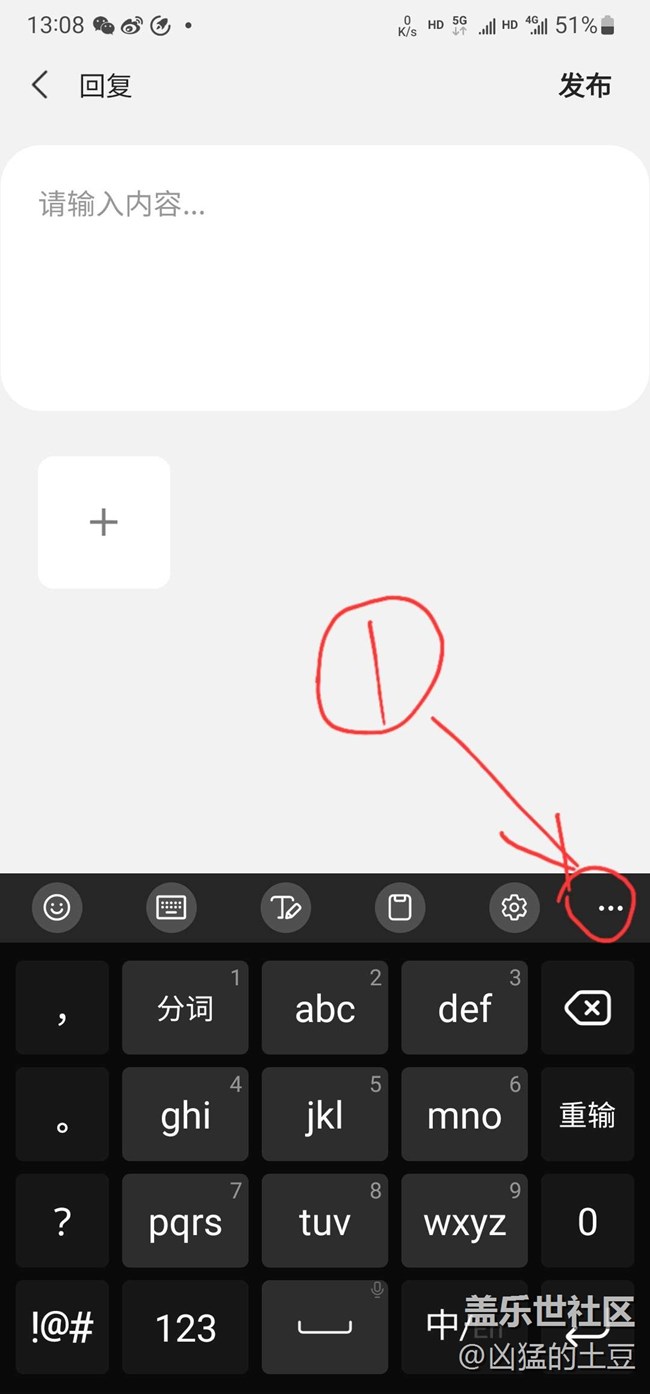Image resolution: width=650 pixels, height=1394 pixels.
Task: Add an image with the plus tile
Action: [104, 522]
